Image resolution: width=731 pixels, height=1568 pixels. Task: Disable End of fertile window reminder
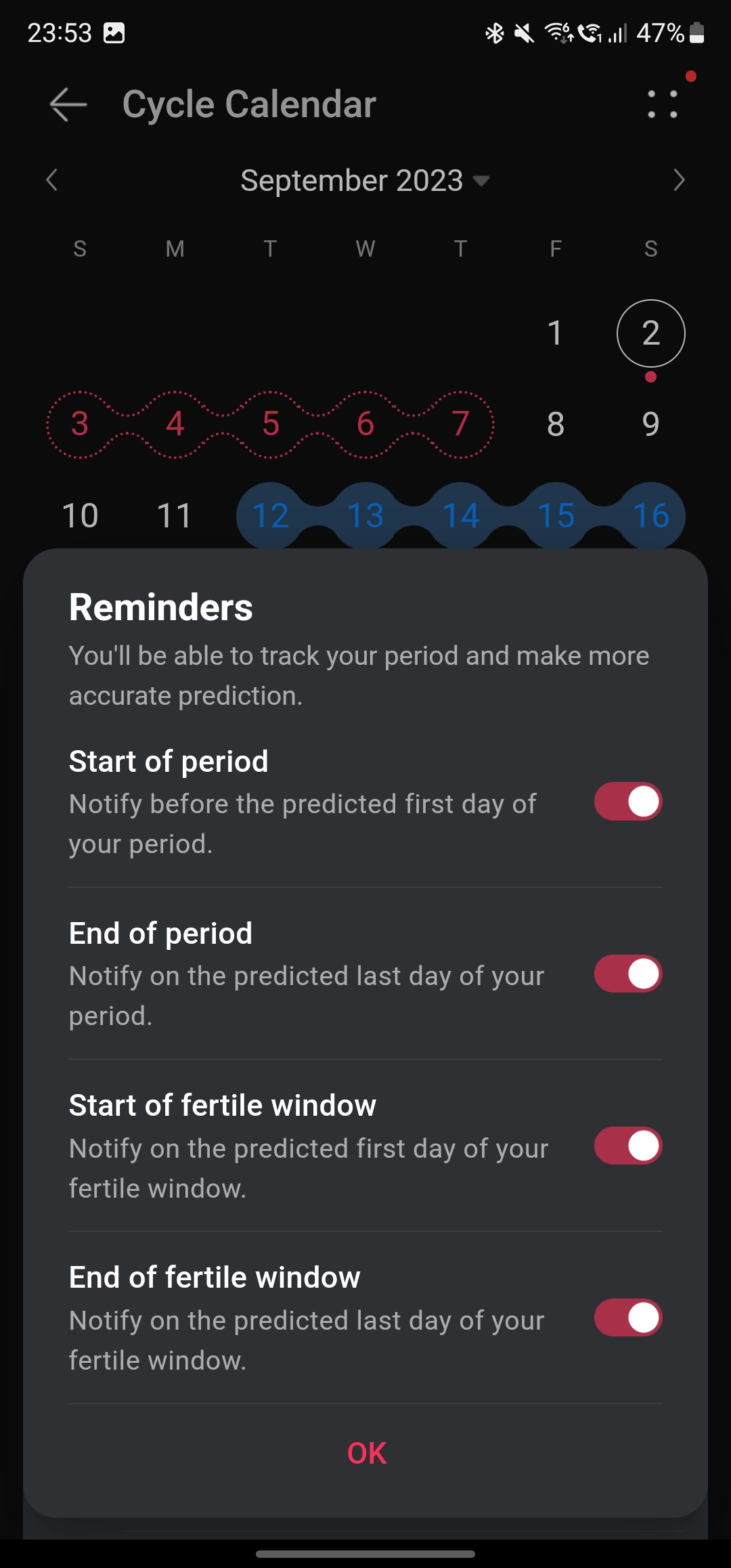[628, 1318]
